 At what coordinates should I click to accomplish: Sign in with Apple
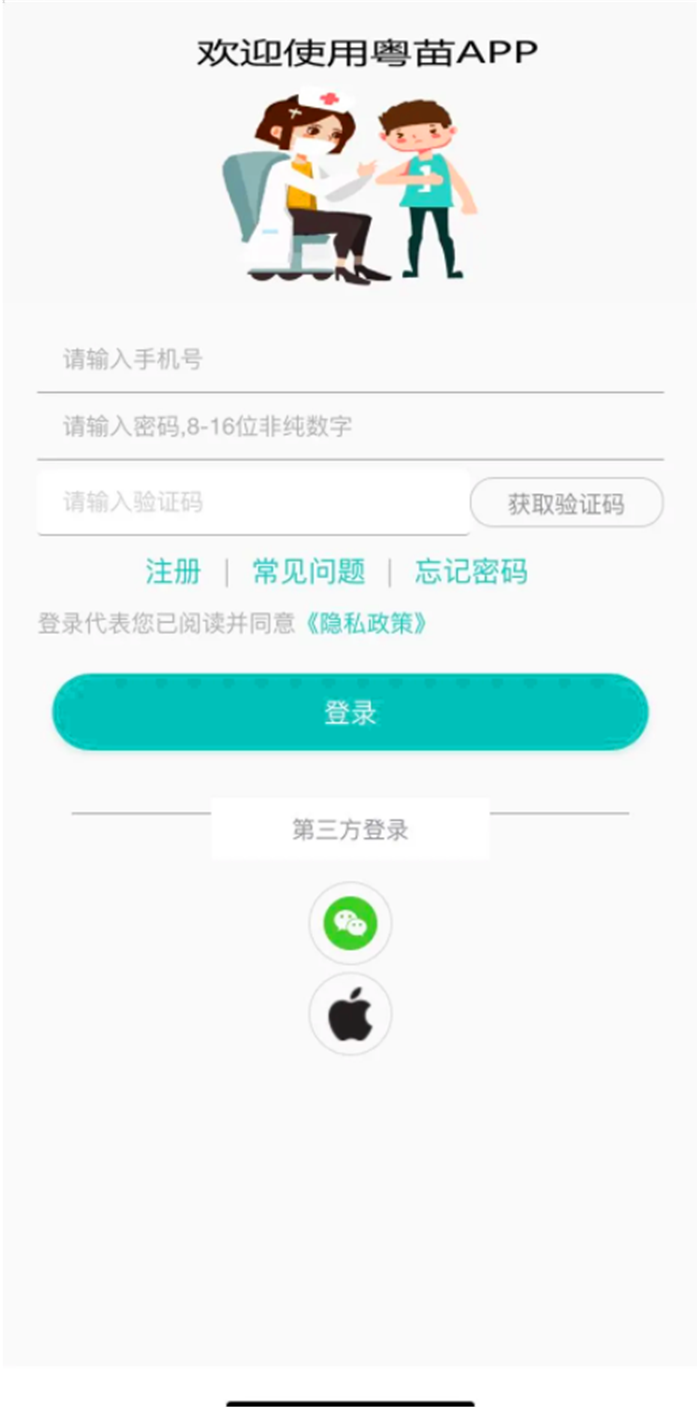pyautogui.click(x=350, y=1014)
